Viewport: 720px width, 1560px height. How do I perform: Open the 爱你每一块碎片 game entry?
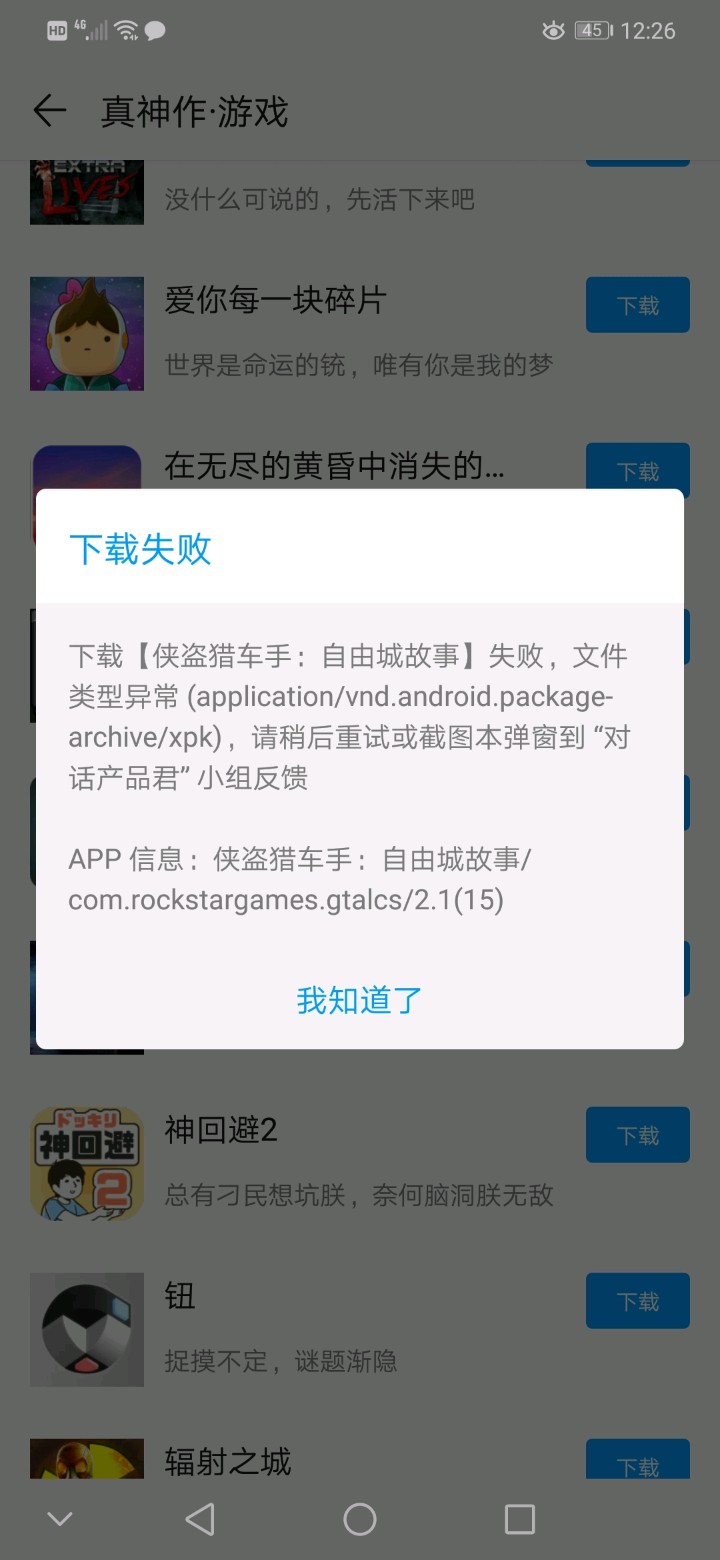click(x=300, y=330)
